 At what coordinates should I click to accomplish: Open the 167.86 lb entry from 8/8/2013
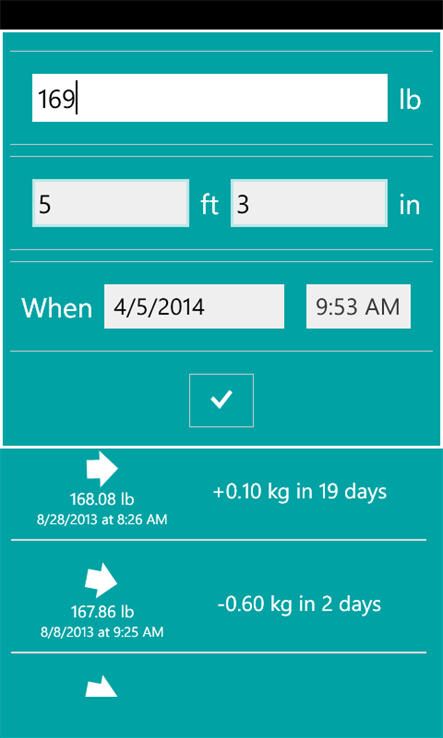[x=218, y=597]
